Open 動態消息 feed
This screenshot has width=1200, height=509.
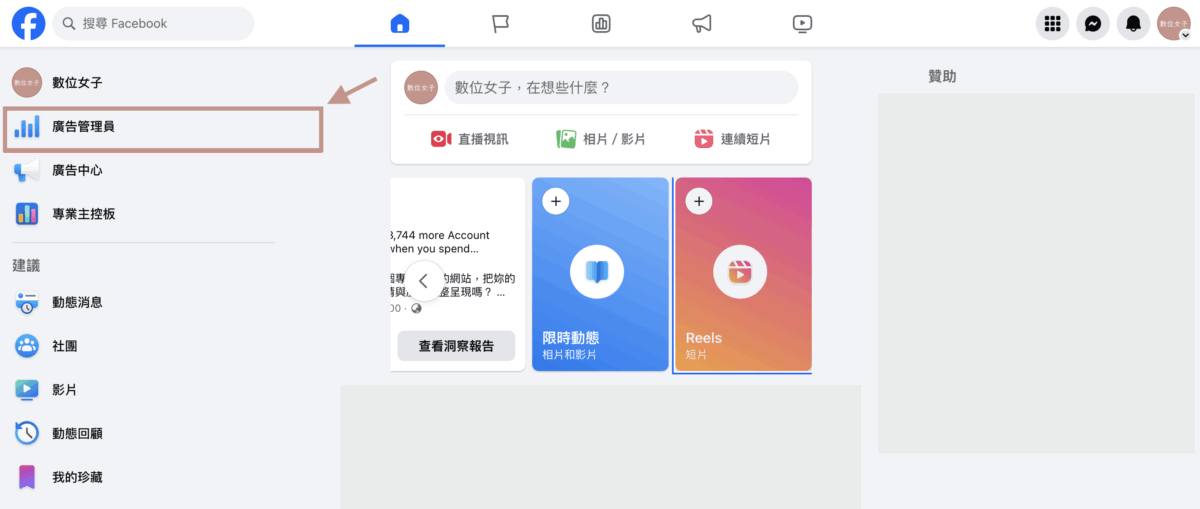[x=77, y=302]
